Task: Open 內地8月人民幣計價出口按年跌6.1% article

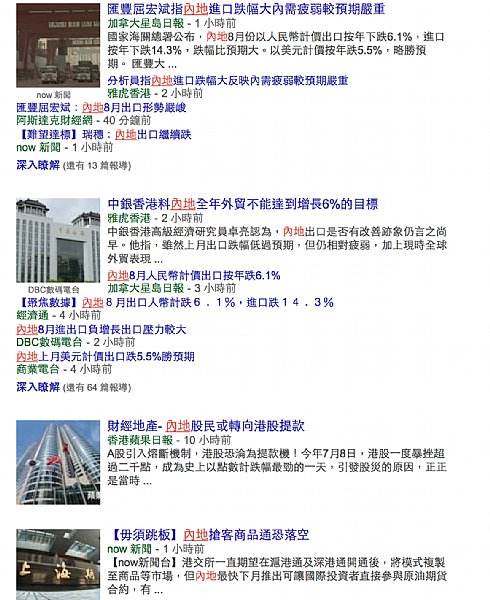Action: (194, 275)
